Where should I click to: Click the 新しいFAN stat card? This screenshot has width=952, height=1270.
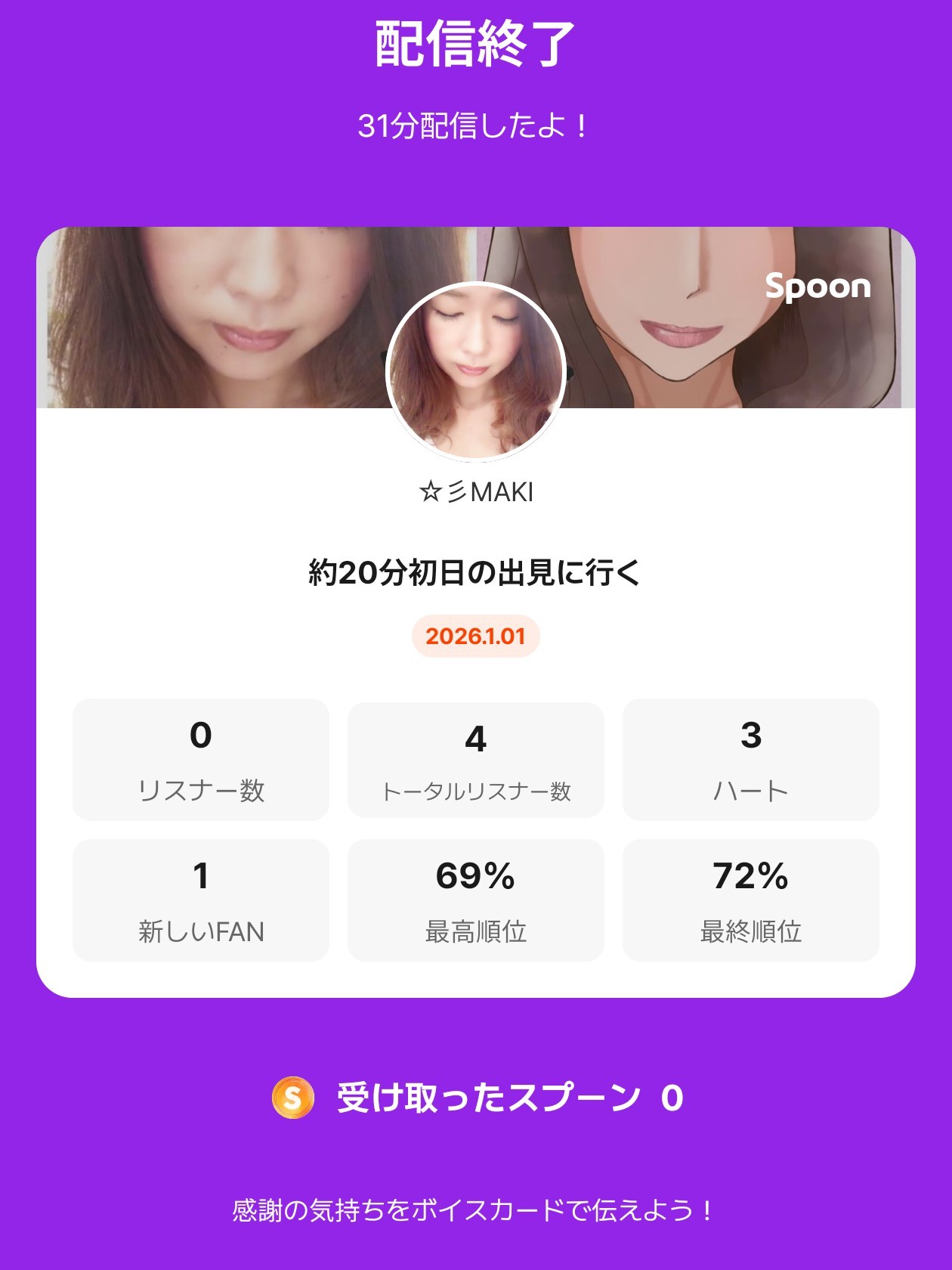201,898
